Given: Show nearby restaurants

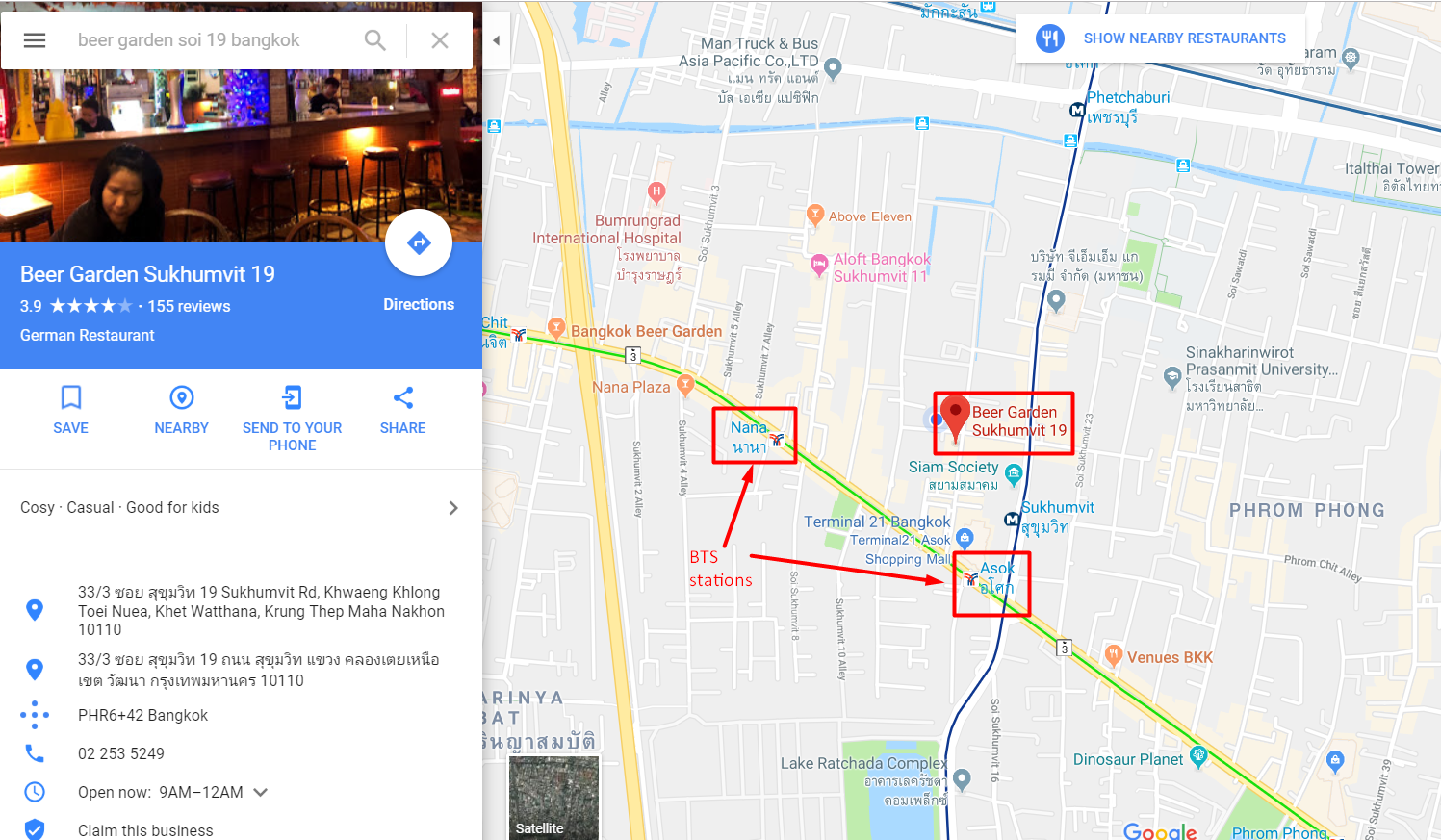Looking at the screenshot, I should tap(1161, 38).
